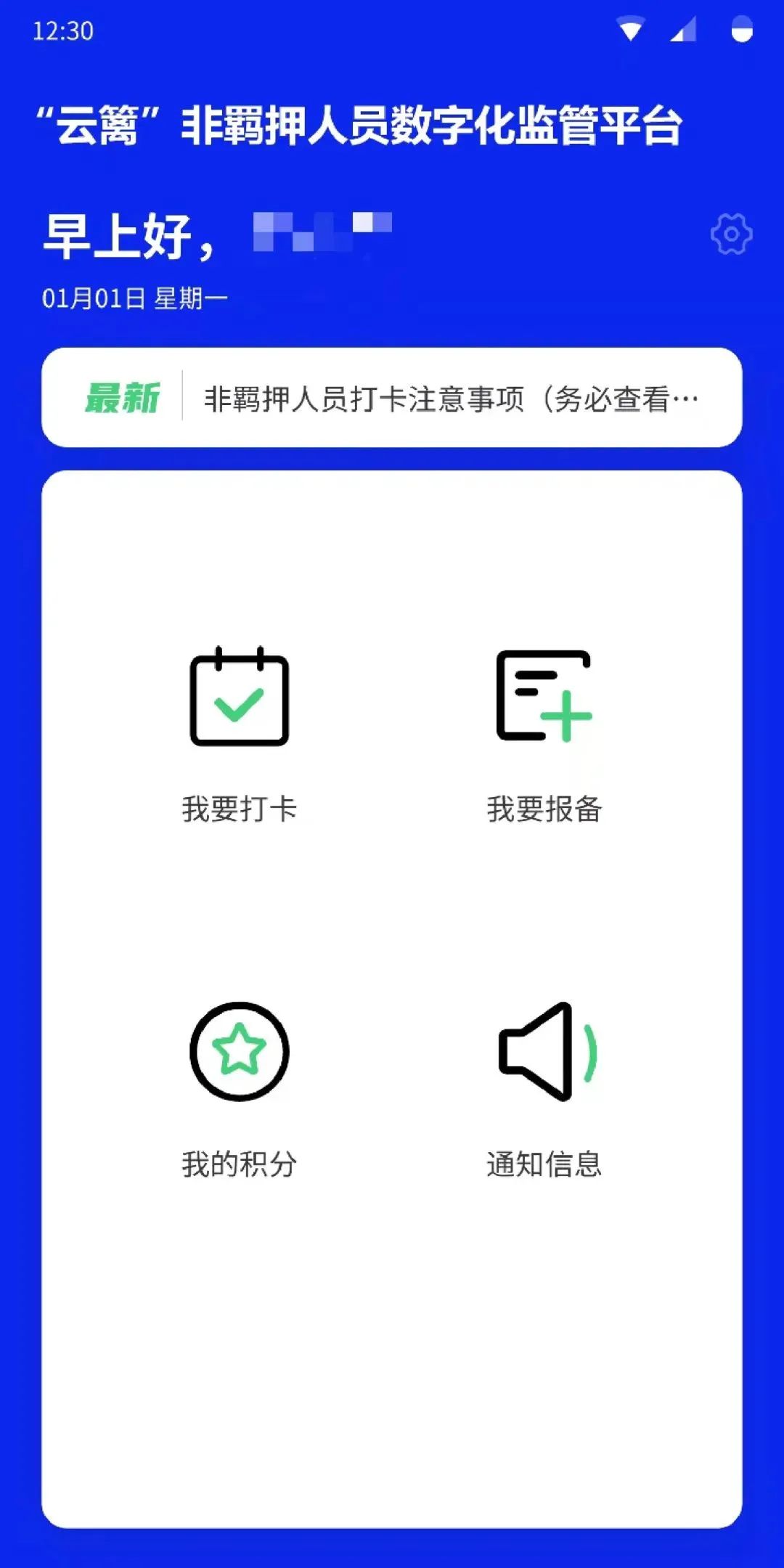Image resolution: width=784 pixels, height=1568 pixels.
Task: Open 我要报备 to file a report
Action: coord(544,735)
